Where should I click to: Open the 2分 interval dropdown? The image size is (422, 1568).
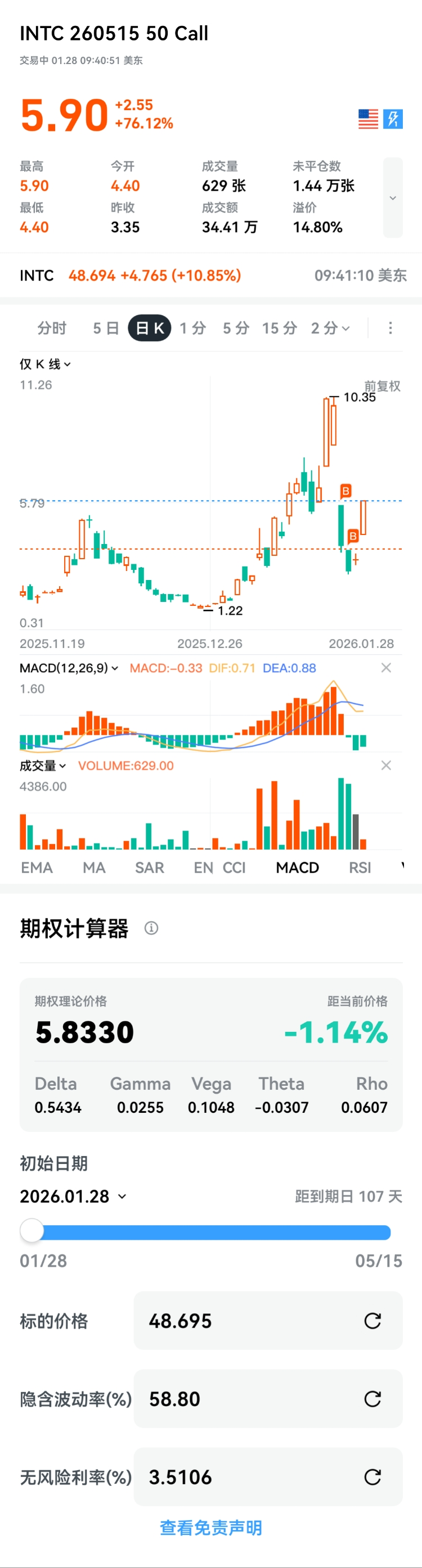(330, 329)
